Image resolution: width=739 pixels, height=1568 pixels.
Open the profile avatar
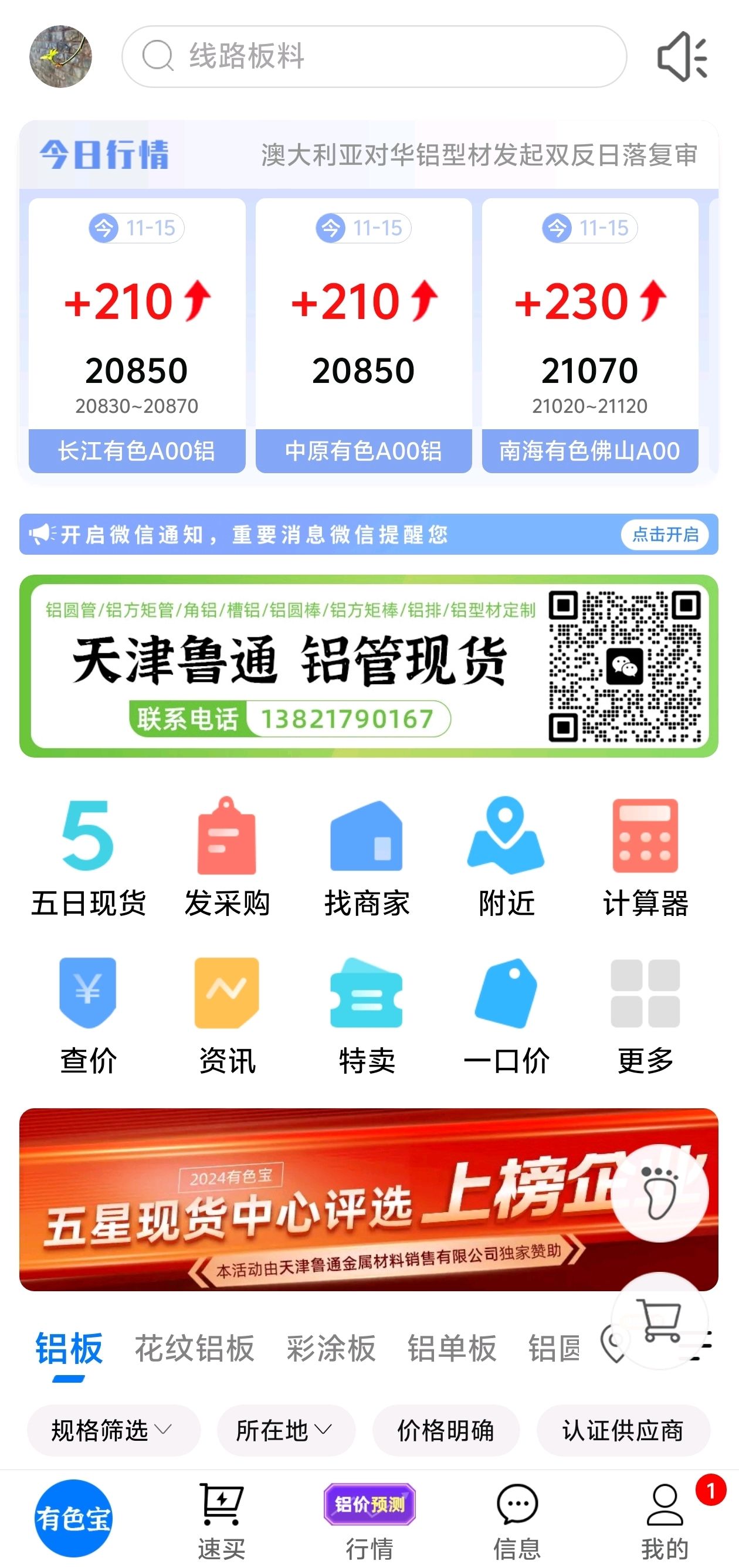[x=60, y=57]
